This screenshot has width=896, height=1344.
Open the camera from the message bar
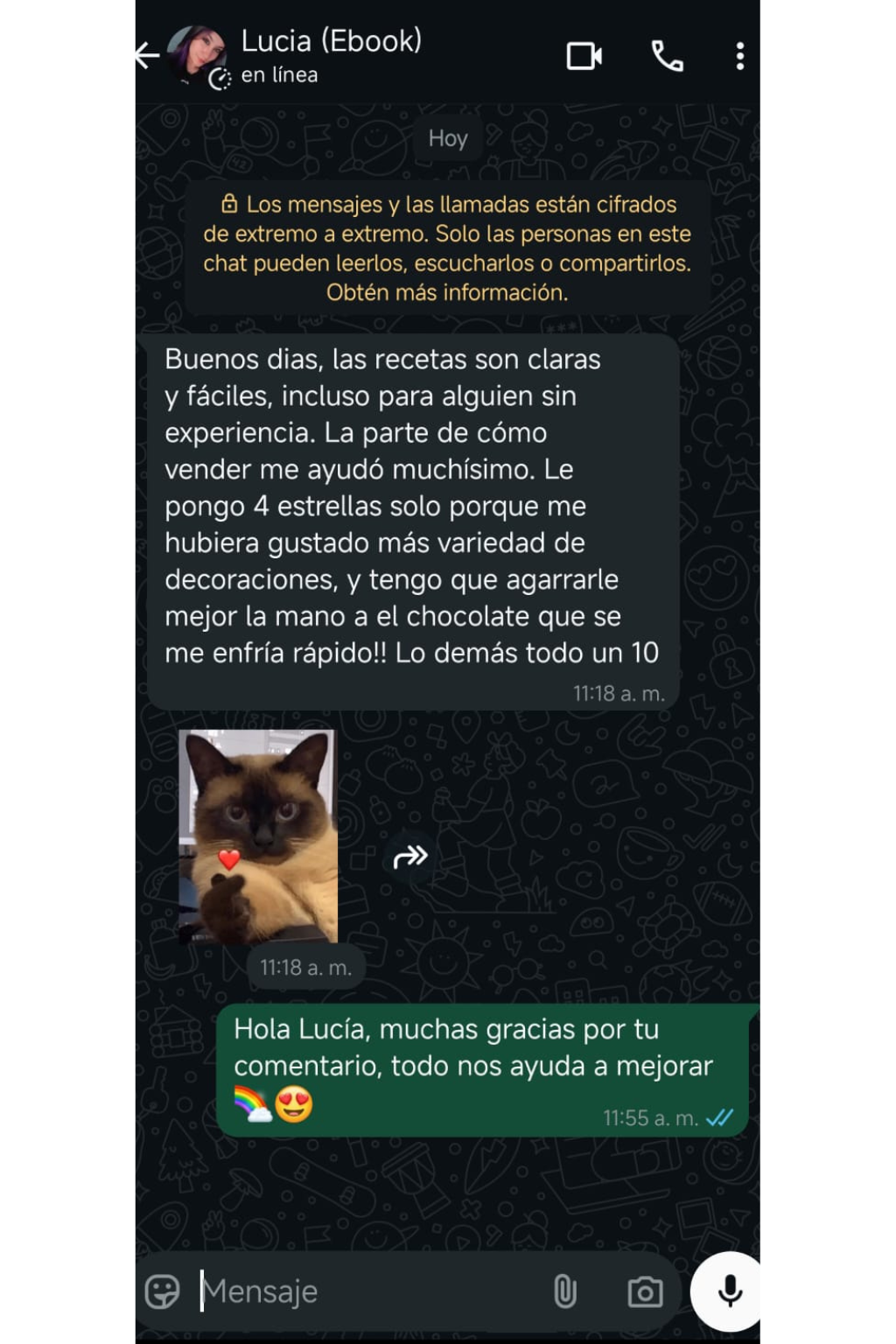pos(645,1291)
